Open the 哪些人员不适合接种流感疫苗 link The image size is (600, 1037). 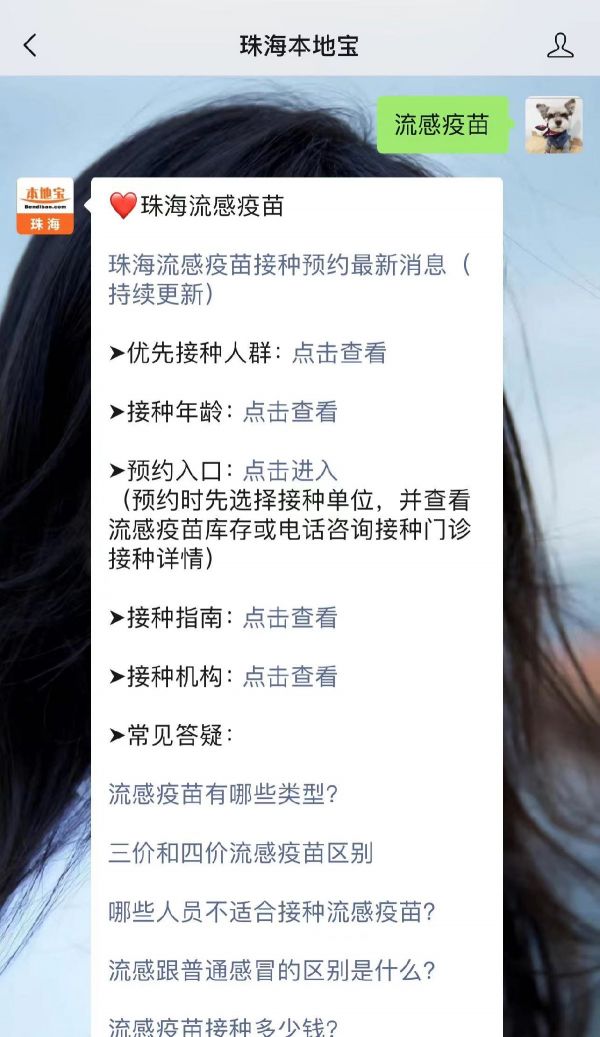pyautogui.click(x=272, y=911)
